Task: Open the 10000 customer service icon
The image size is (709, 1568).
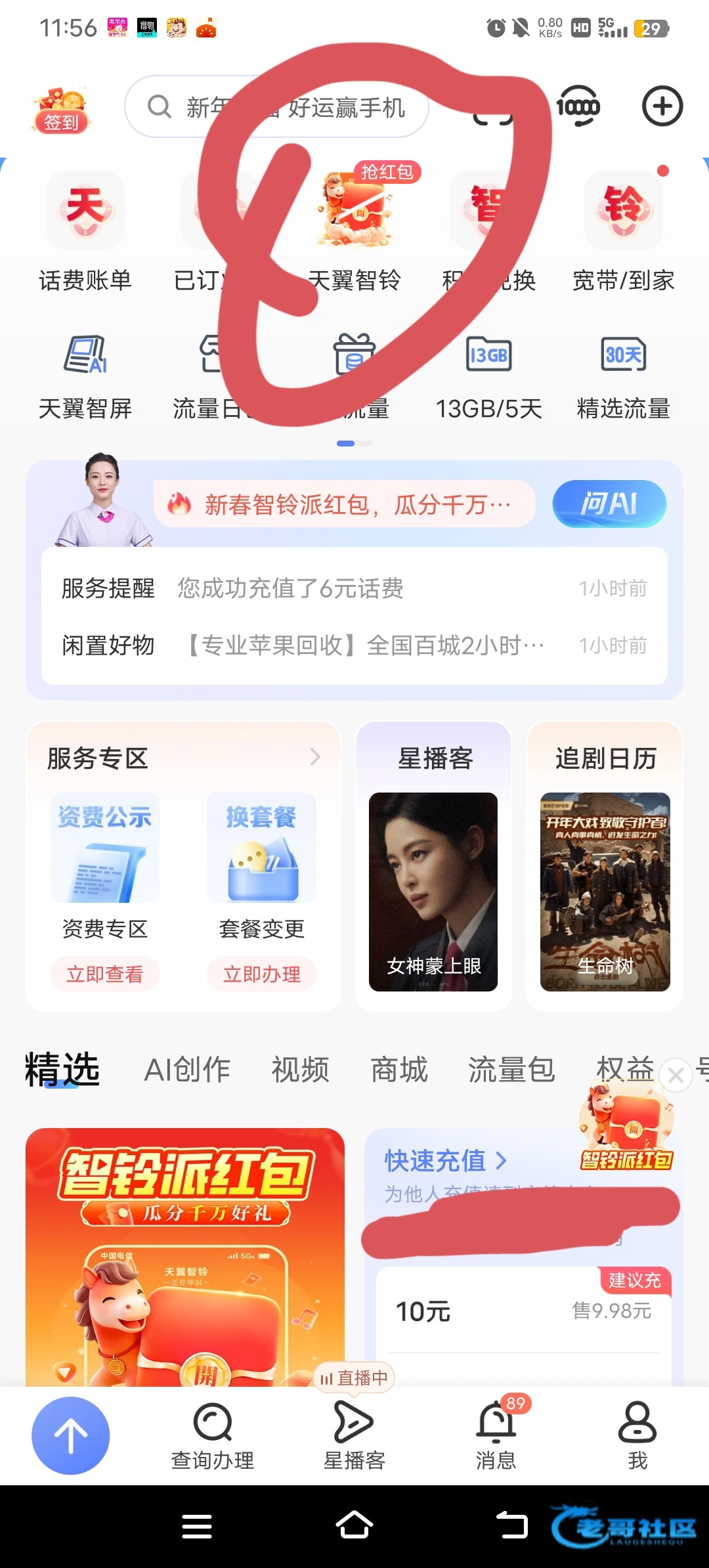Action: (x=578, y=106)
